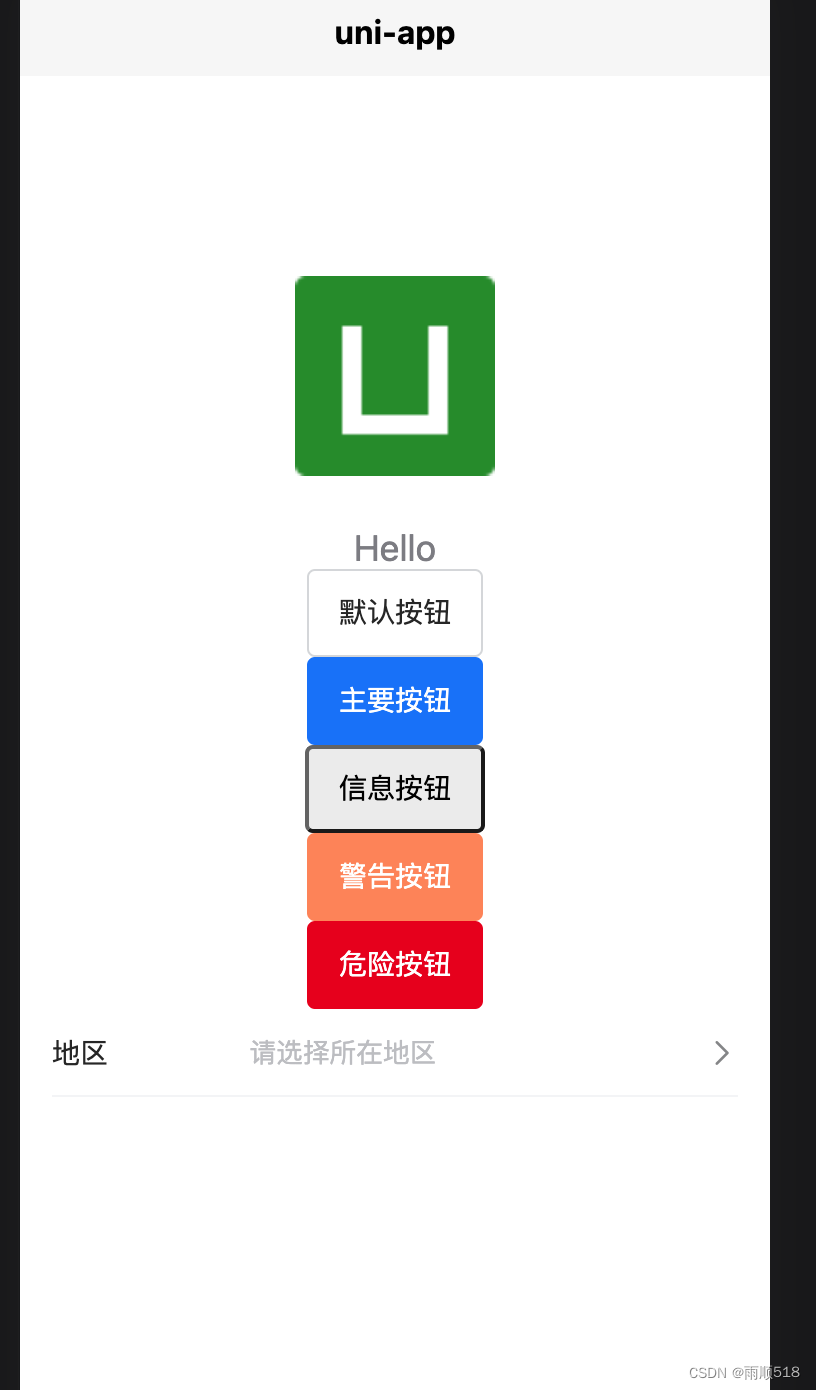Click the blue 主要按钮 (primary button)
The image size is (816, 1390).
pyautogui.click(x=395, y=701)
